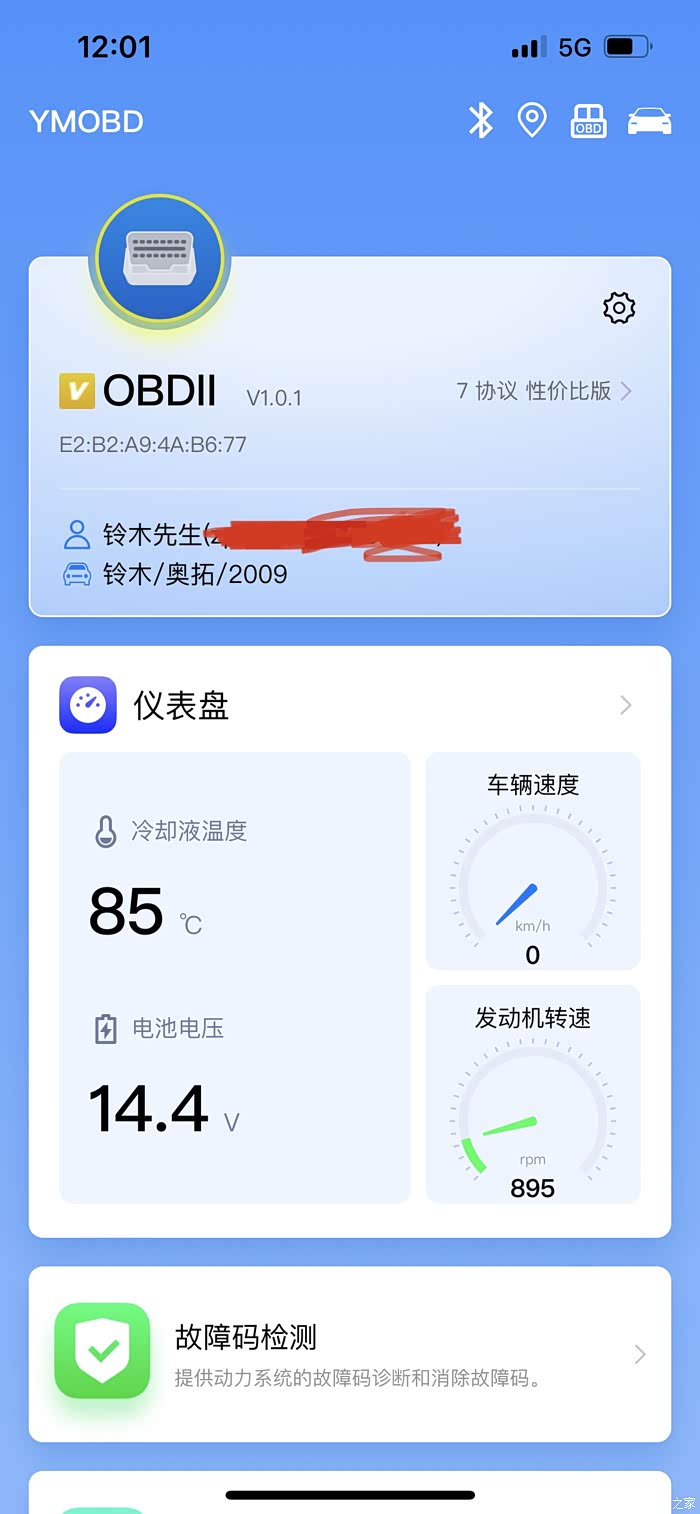Open the 仪表盘 dashboard section
700x1514 pixels.
coord(350,705)
